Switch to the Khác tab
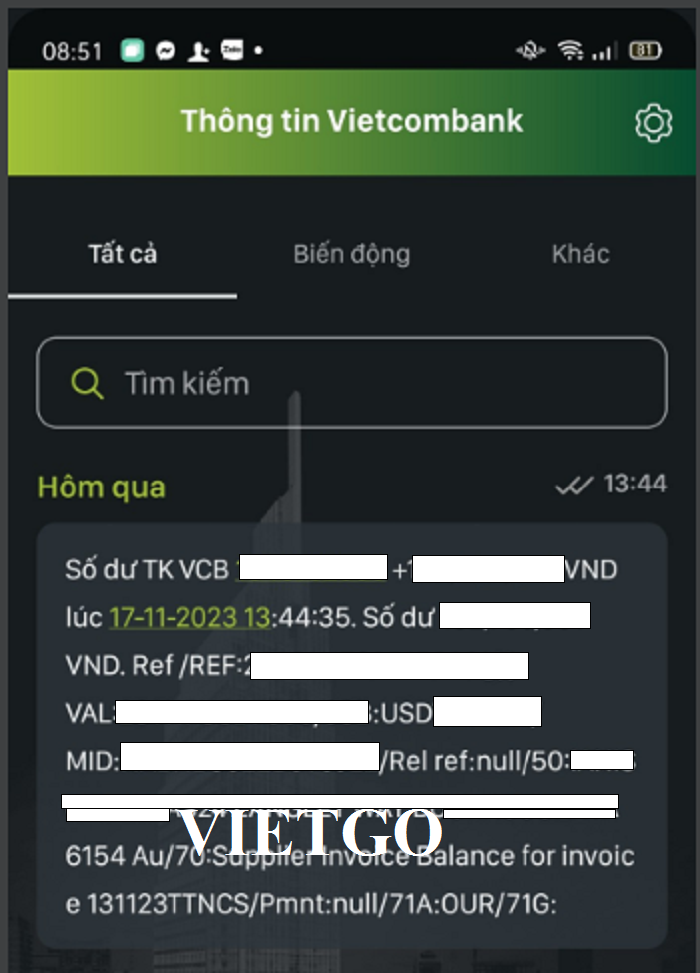Viewport: 700px width, 973px height. pyautogui.click(x=580, y=254)
